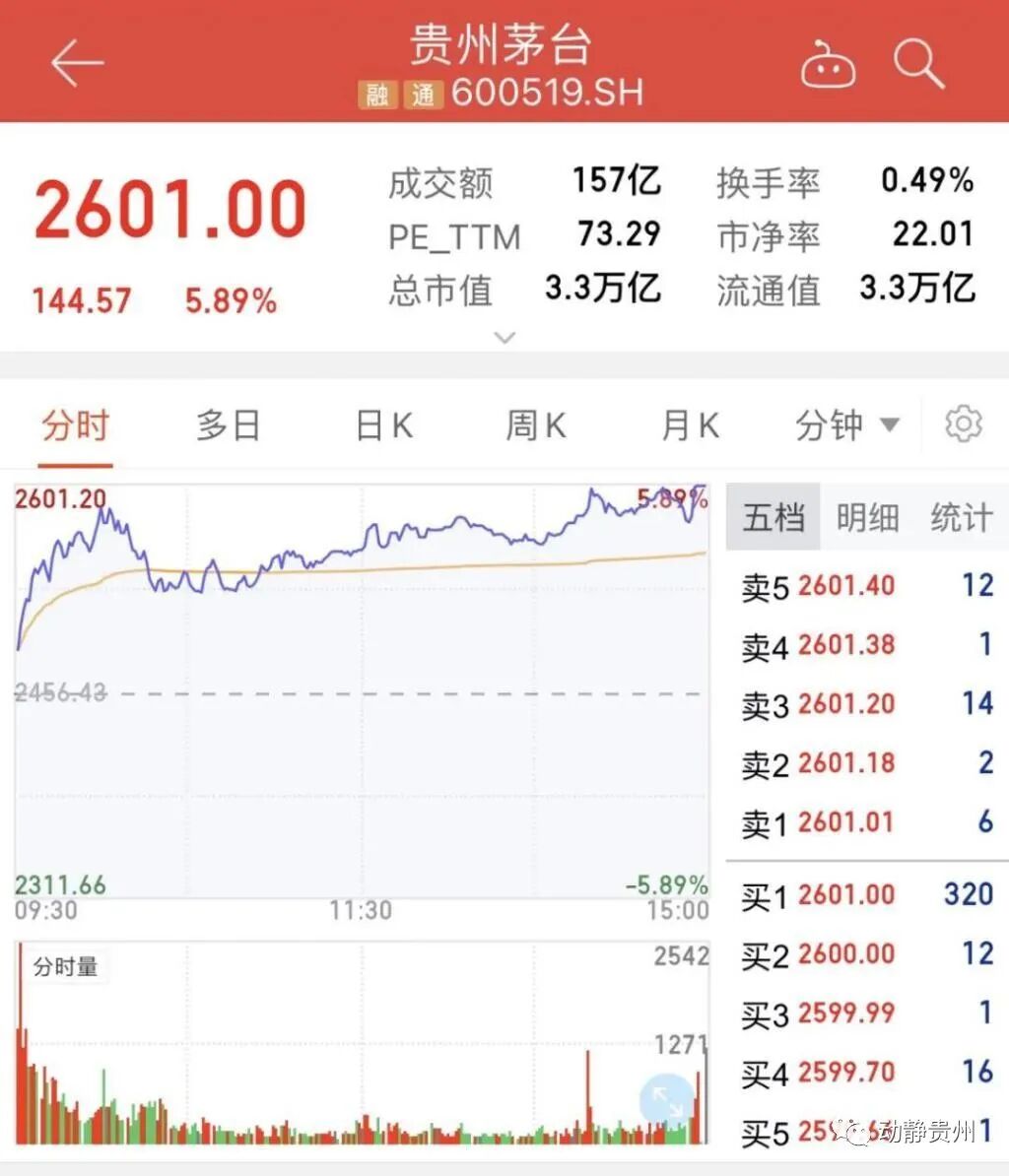Select the 五档 order book tab
1009x1176 pixels.
pyautogui.click(x=774, y=518)
